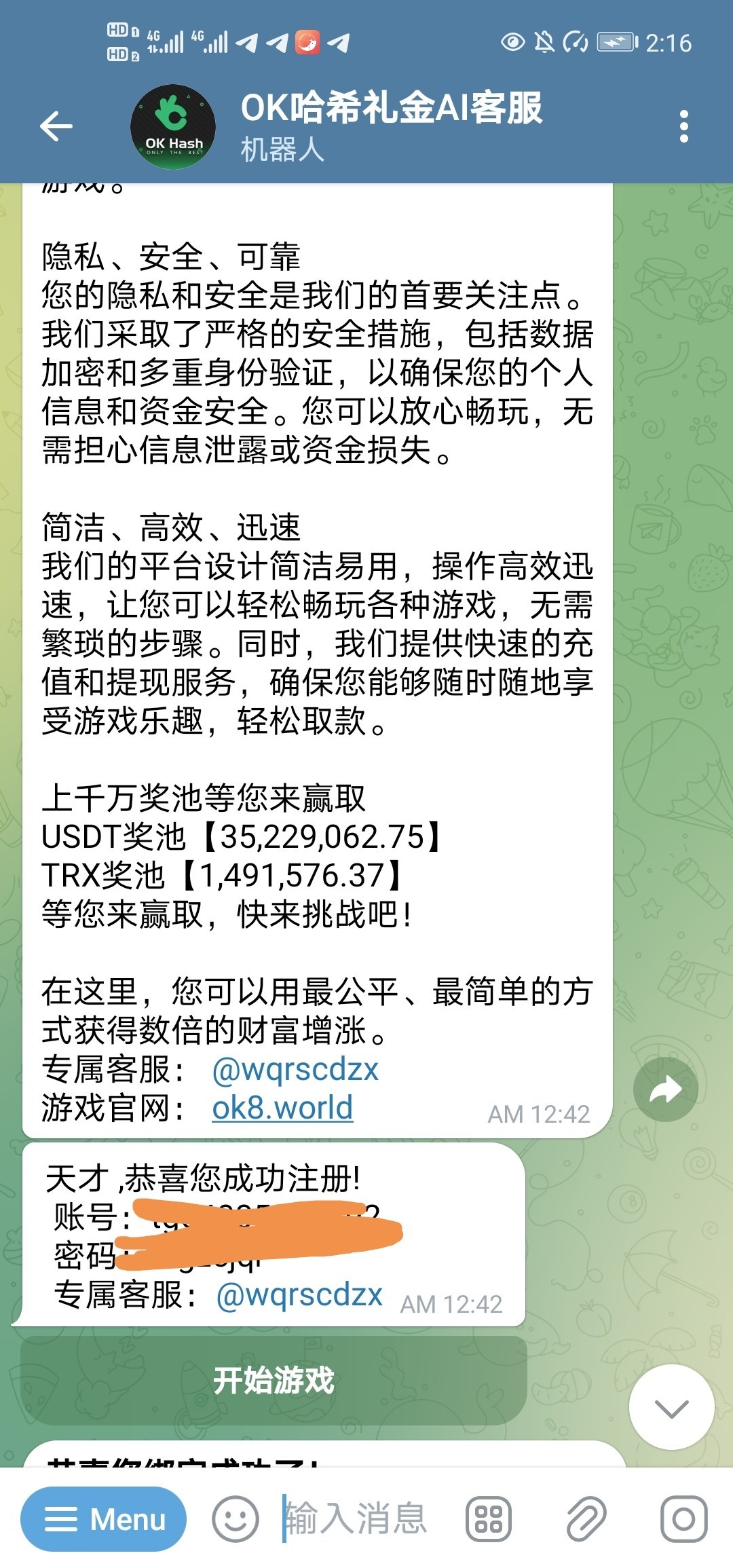This screenshot has width=733, height=1568.
Task: Jump to latest messages with down arrow
Action: pos(671,1408)
